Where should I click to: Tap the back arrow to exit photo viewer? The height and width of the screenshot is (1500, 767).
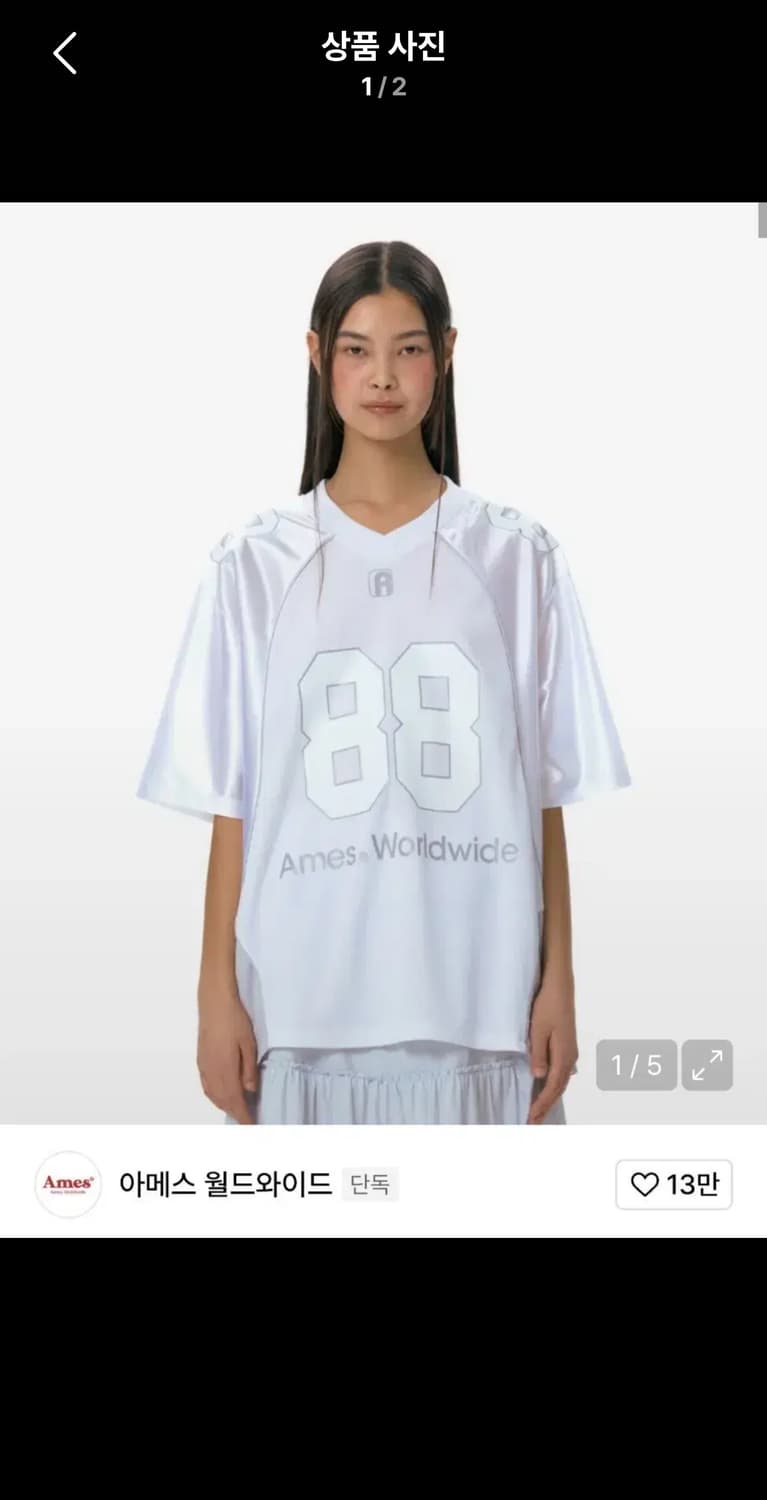64,54
